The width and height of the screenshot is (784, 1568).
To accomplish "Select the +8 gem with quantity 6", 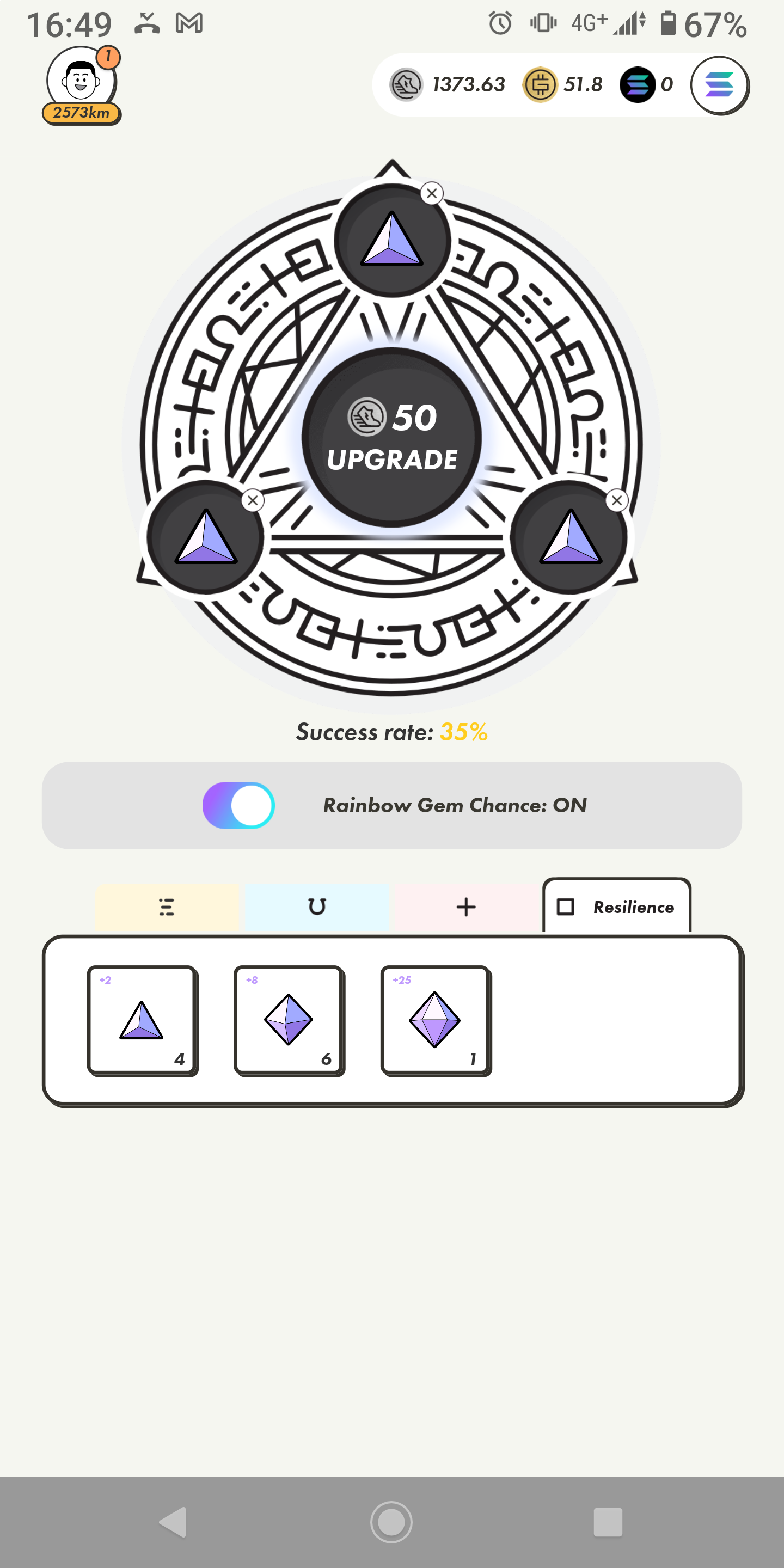I will click(x=289, y=1021).
